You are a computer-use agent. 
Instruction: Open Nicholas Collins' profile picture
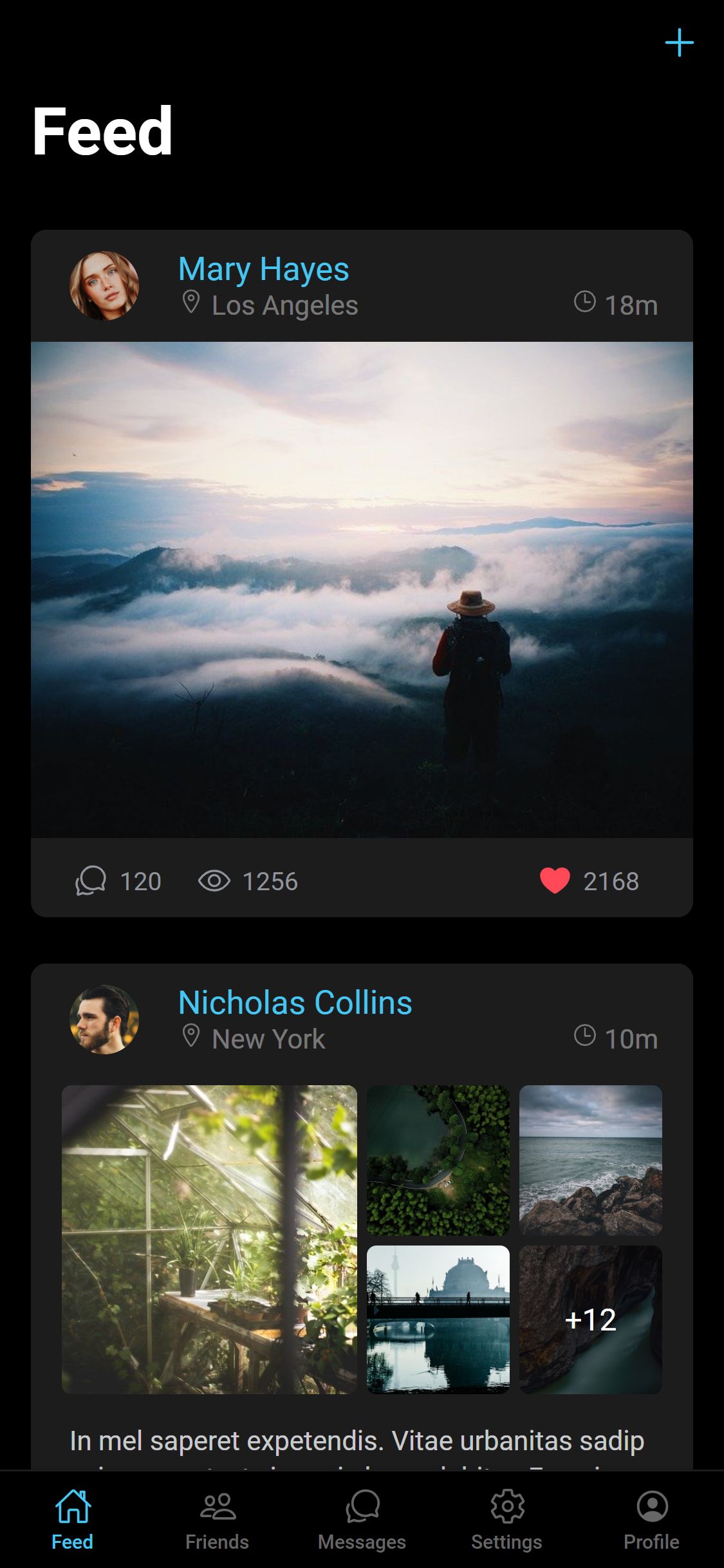point(104,1020)
